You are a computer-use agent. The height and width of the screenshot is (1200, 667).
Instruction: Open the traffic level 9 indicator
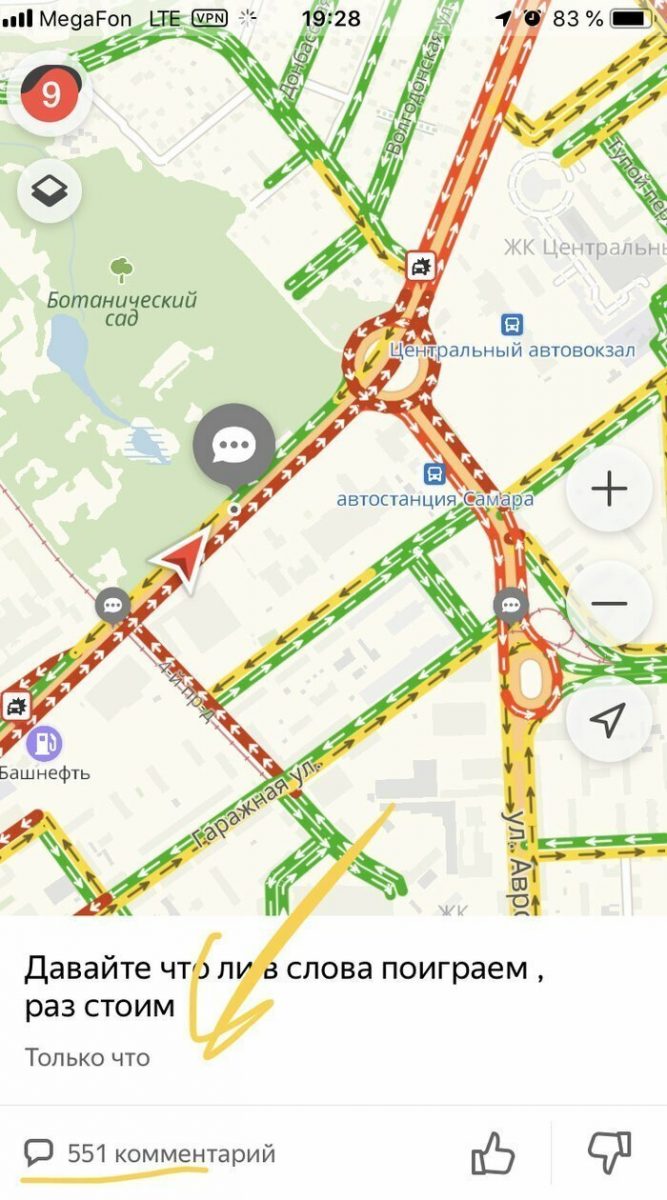click(x=49, y=94)
